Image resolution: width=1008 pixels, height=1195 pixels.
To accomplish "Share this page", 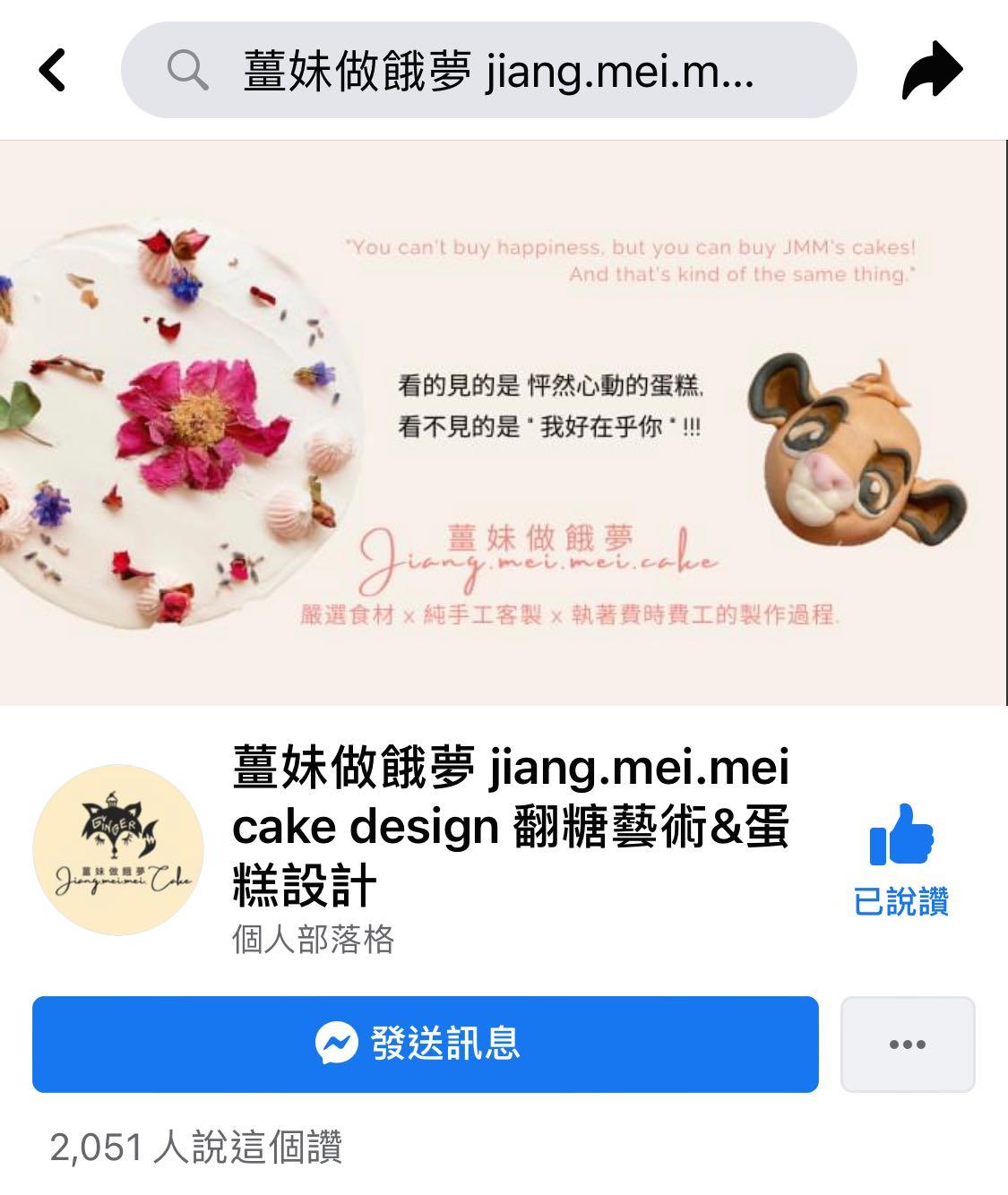I will [x=932, y=70].
